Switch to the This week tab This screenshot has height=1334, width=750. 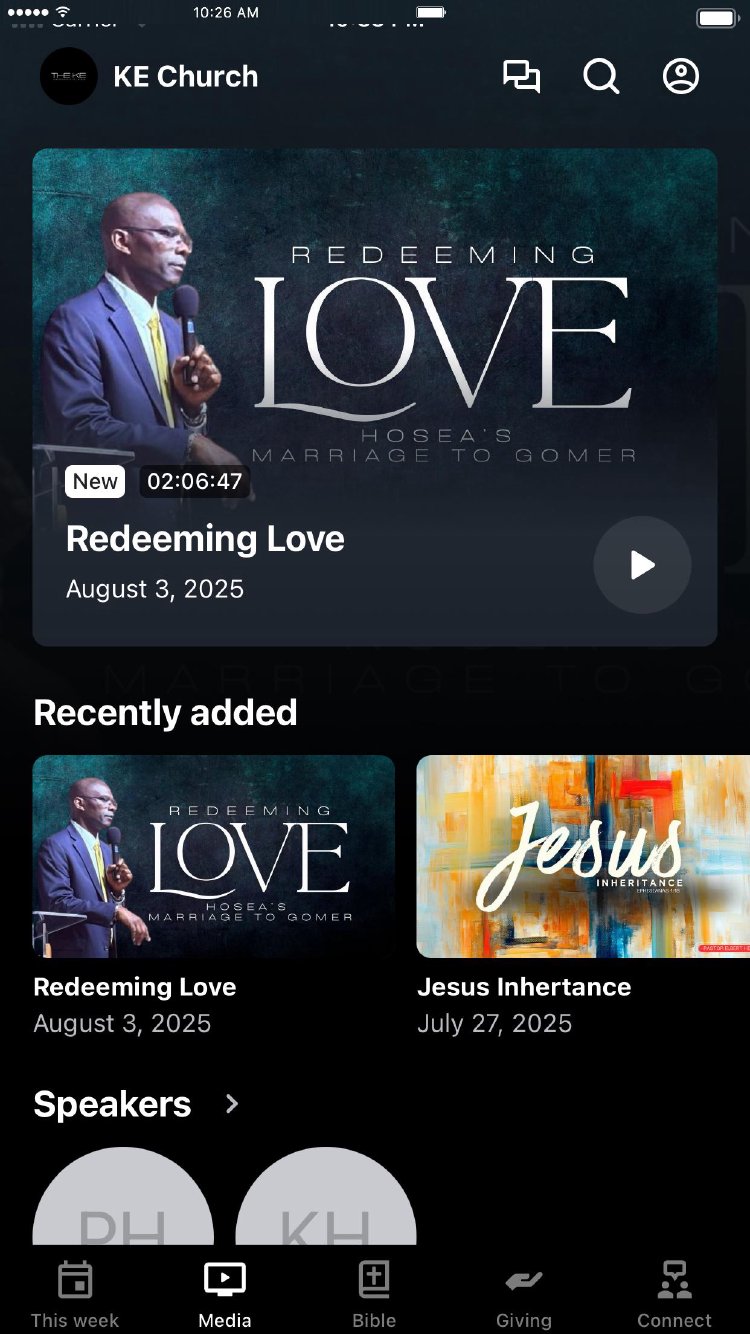(75, 1294)
